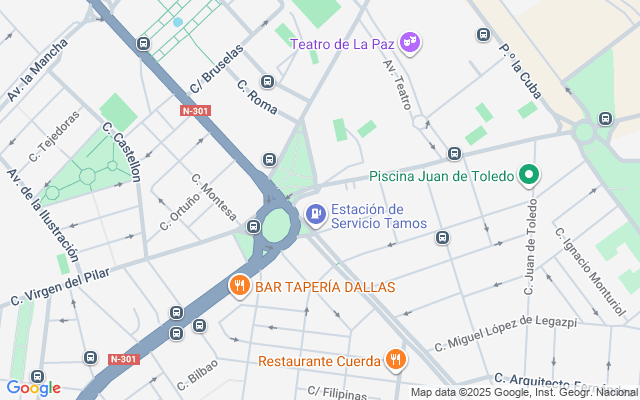Viewport: 640px width, 400px height.
Task: Open the Google logo link
Action: [33, 388]
